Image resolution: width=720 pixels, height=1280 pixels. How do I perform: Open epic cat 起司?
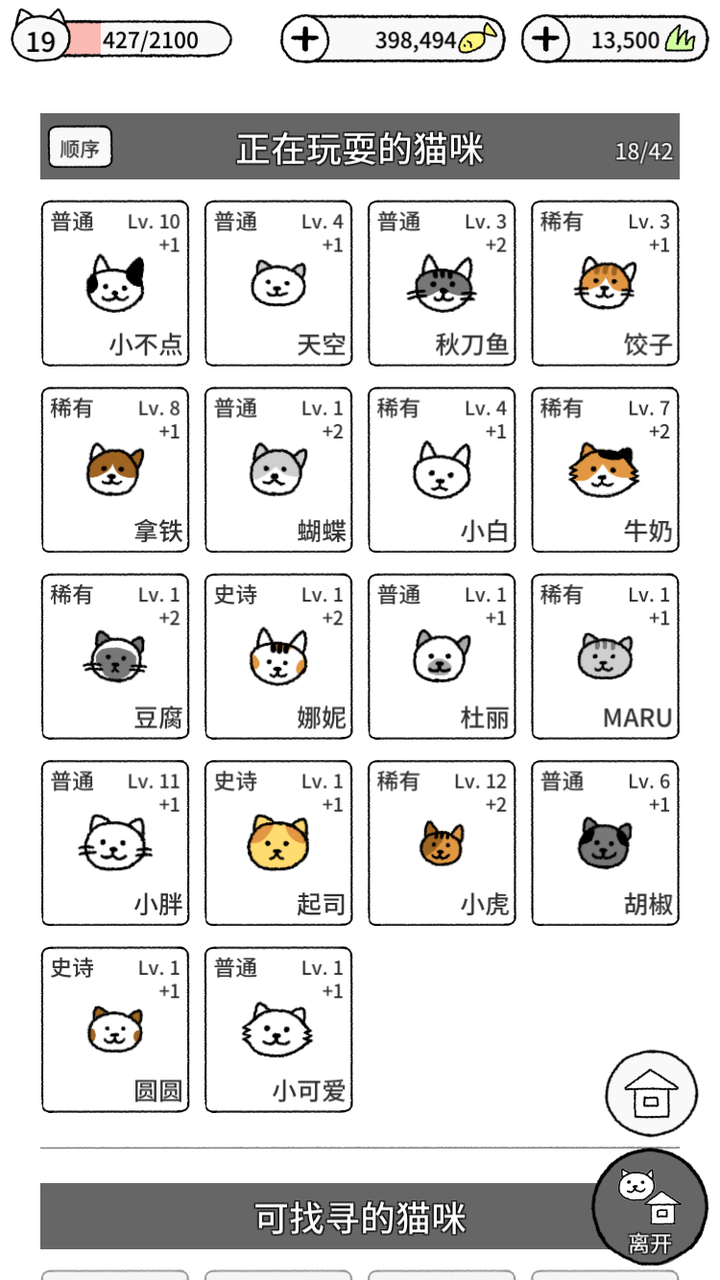tap(279, 843)
